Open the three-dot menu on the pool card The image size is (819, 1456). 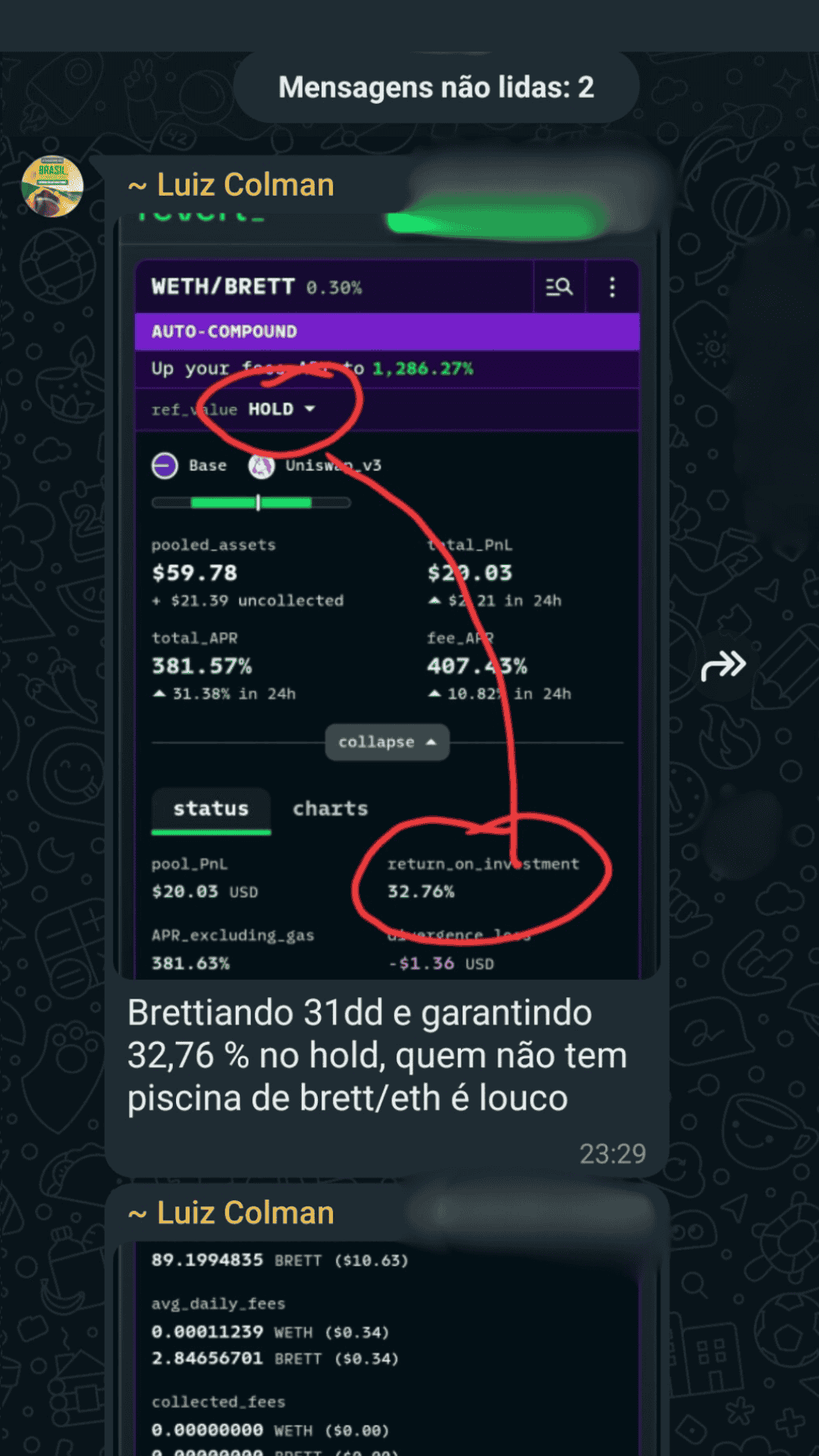click(612, 287)
